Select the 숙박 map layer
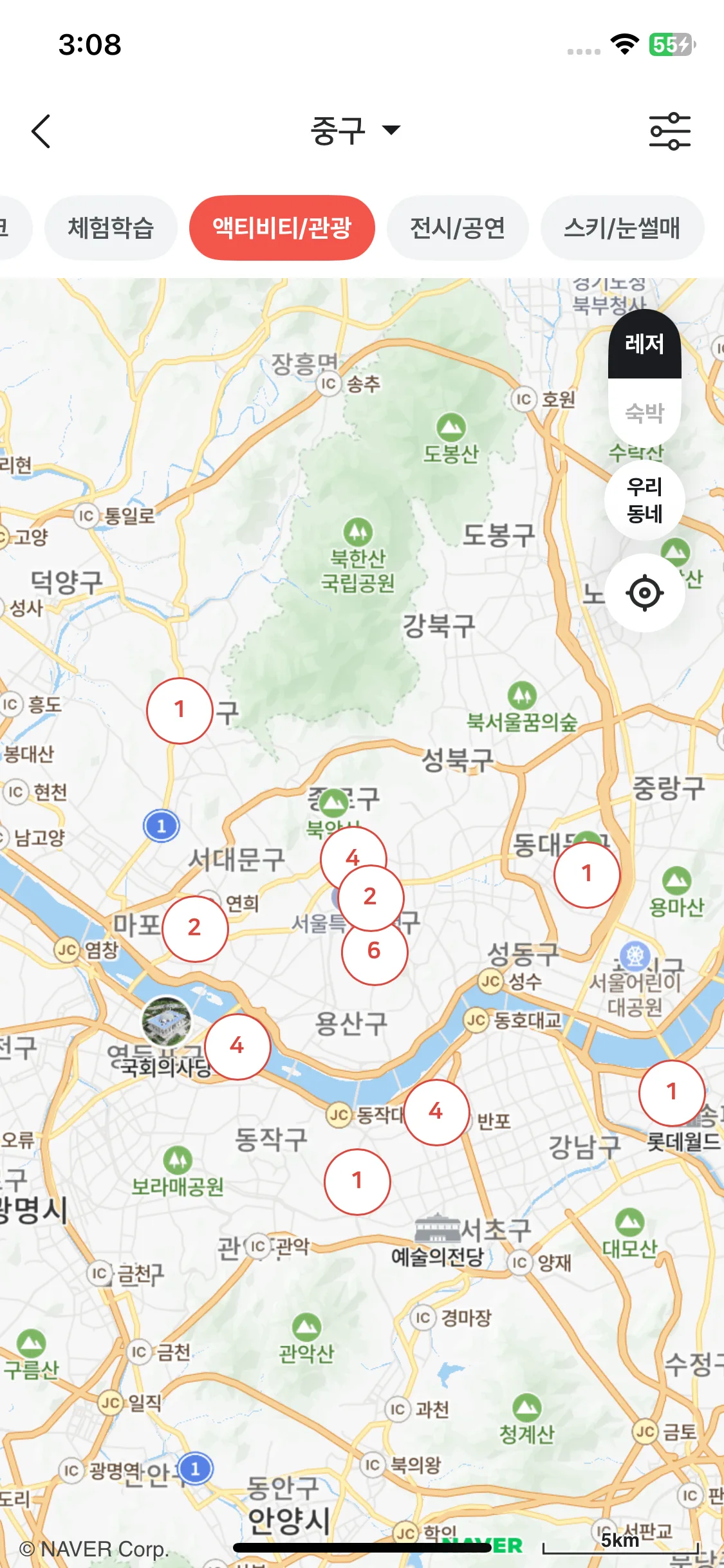Screen dimensions: 724x1568 point(644,413)
